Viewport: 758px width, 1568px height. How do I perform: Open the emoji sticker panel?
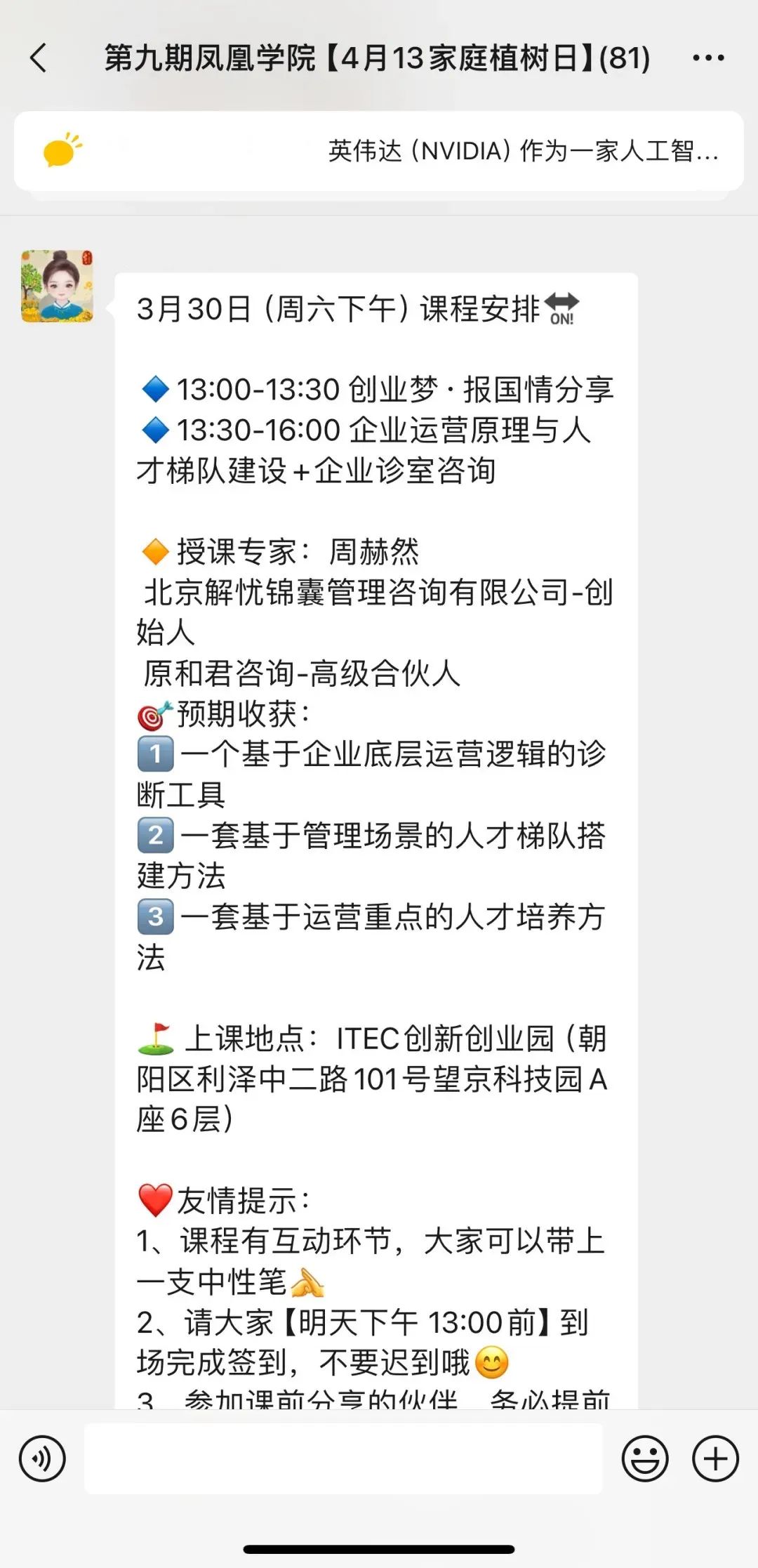[644, 1458]
